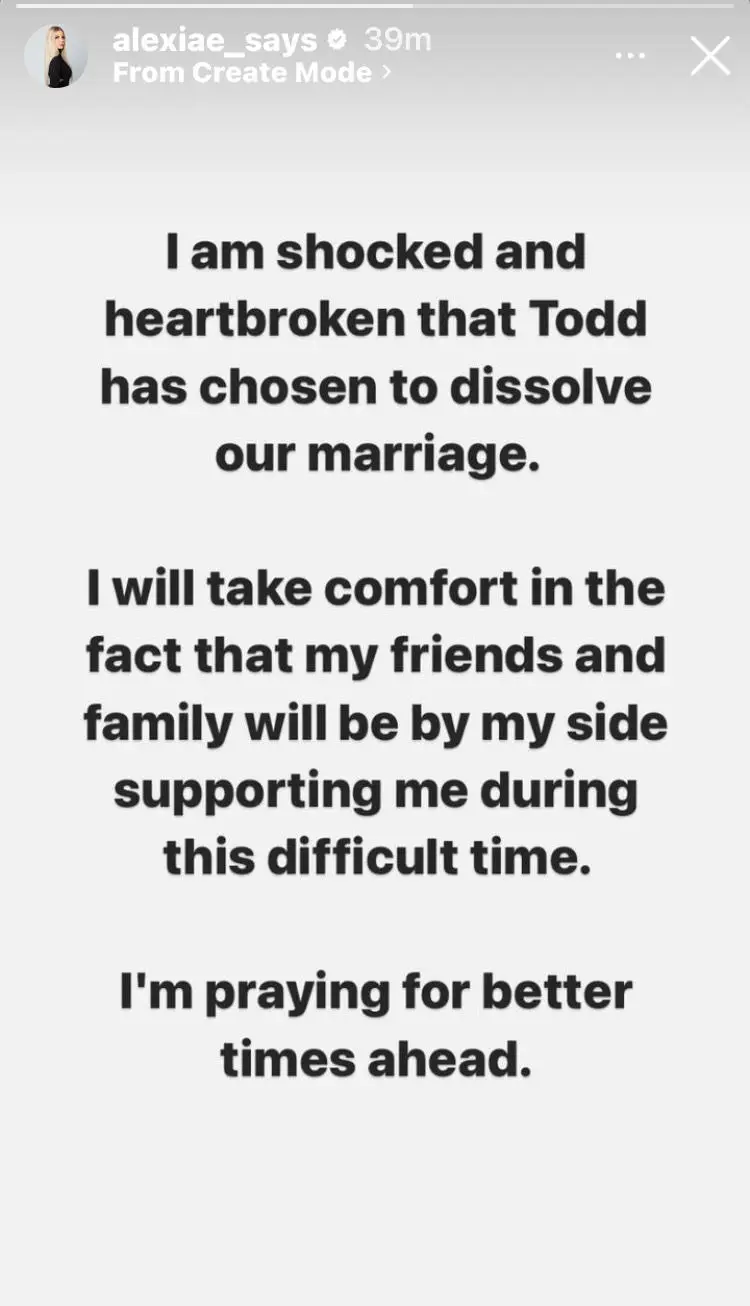750x1306 pixels.
Task: Reveal story source with the right-facing chevron
Action: pyautogui.click(x=385, y=71)
